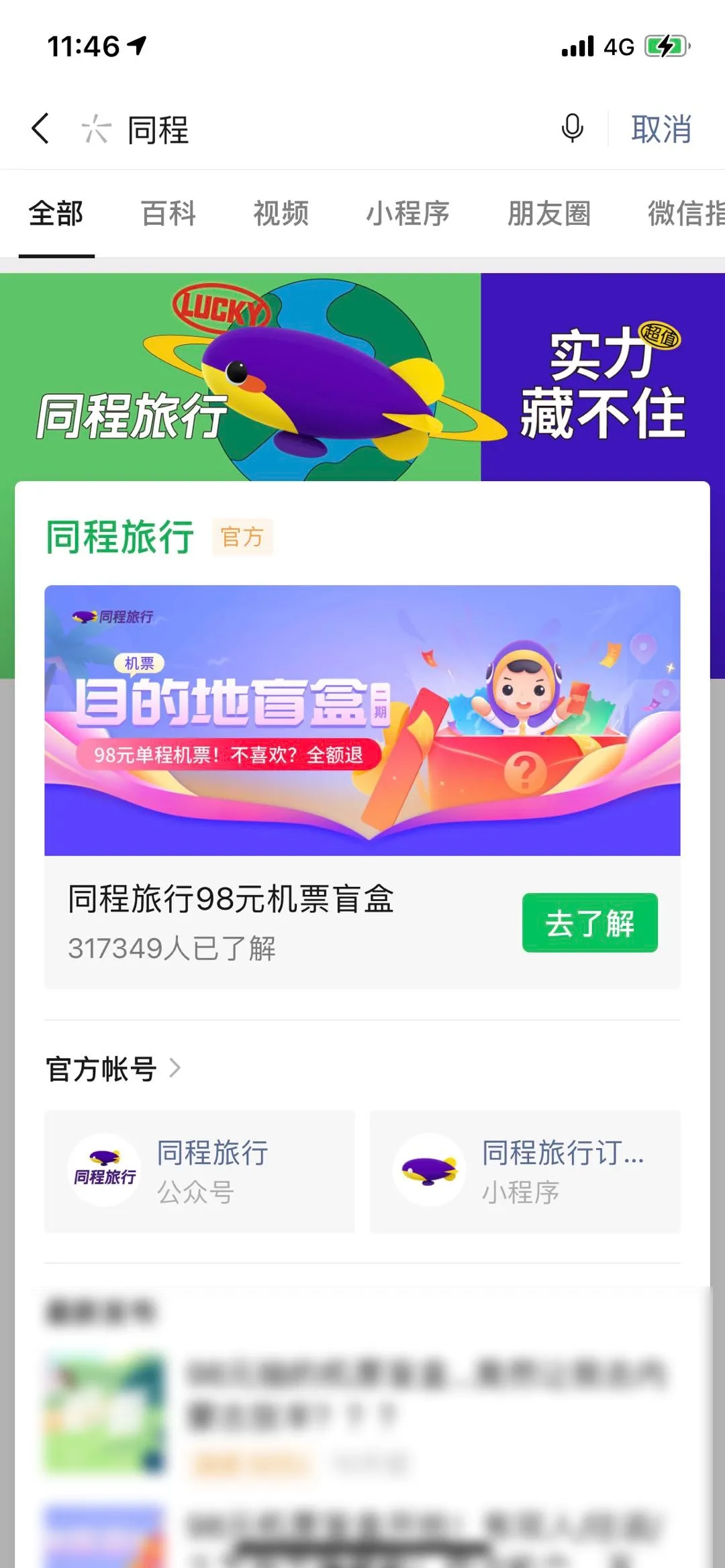This screenshot has height=1568, width=725.
Task: Open the 98元机票盲盒 promo banner image
Action: click(x=362, y=718)
